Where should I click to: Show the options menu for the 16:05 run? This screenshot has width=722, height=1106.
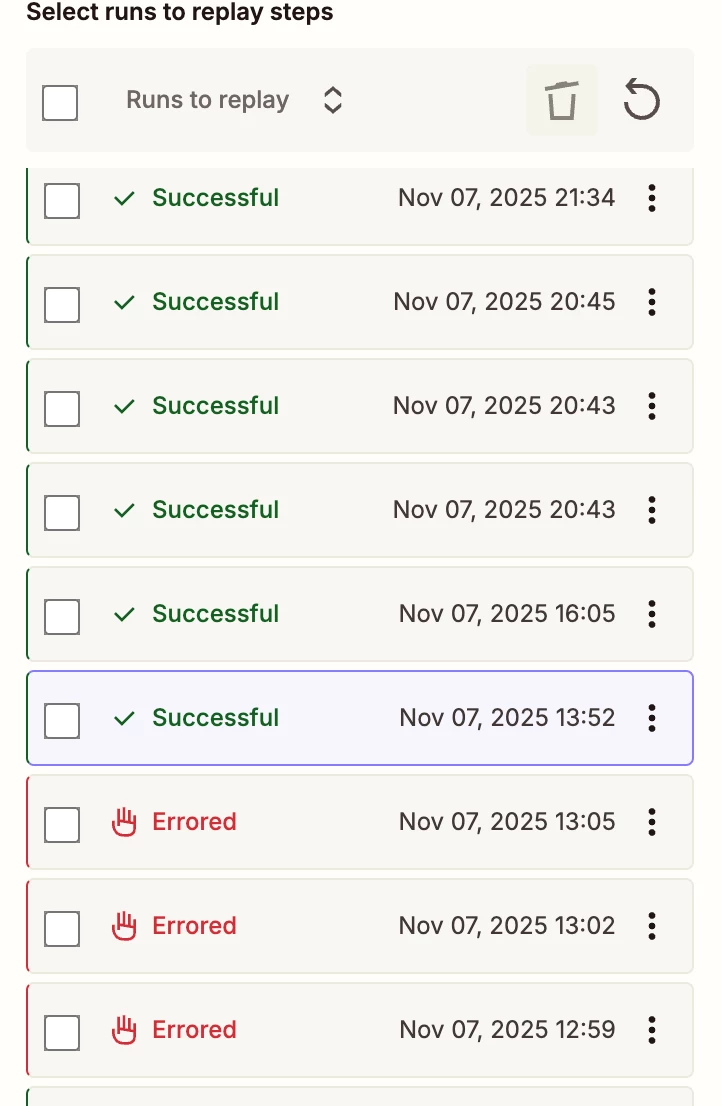[652, 614]
